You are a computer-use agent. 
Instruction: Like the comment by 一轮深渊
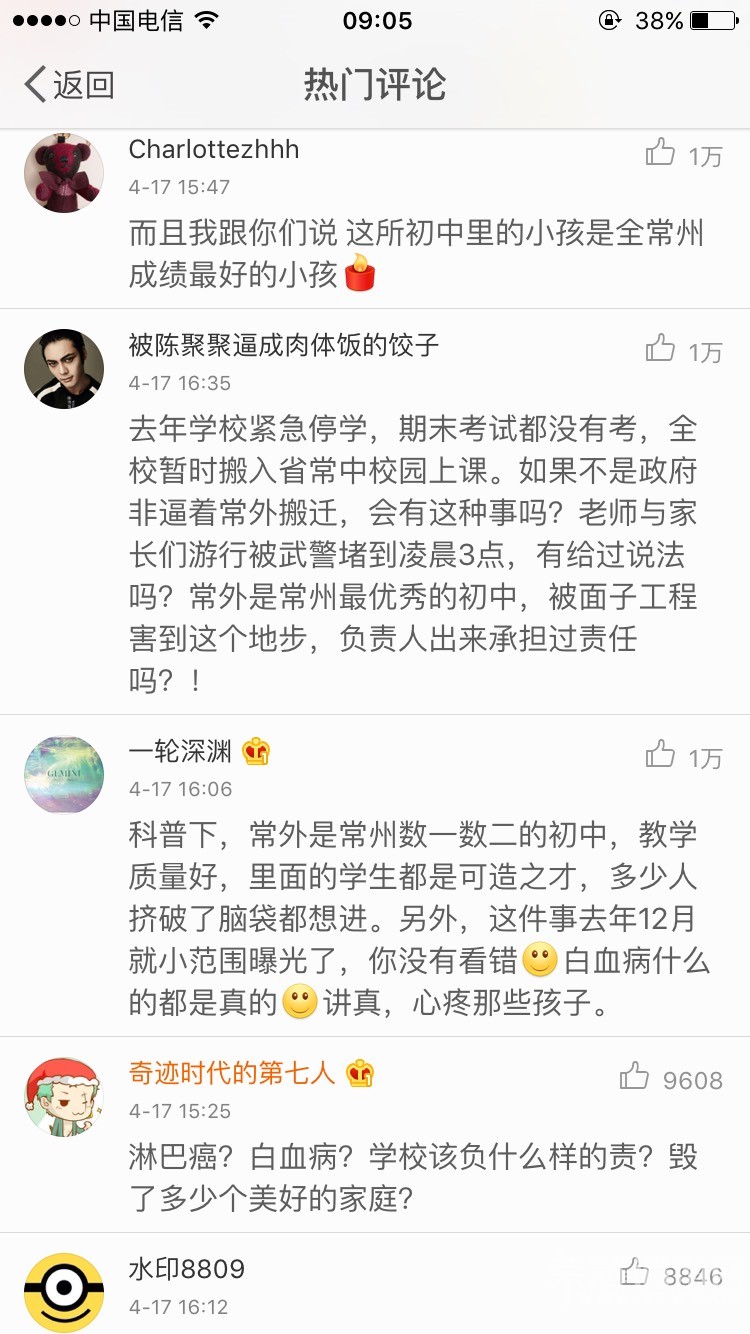click(660, 755)
